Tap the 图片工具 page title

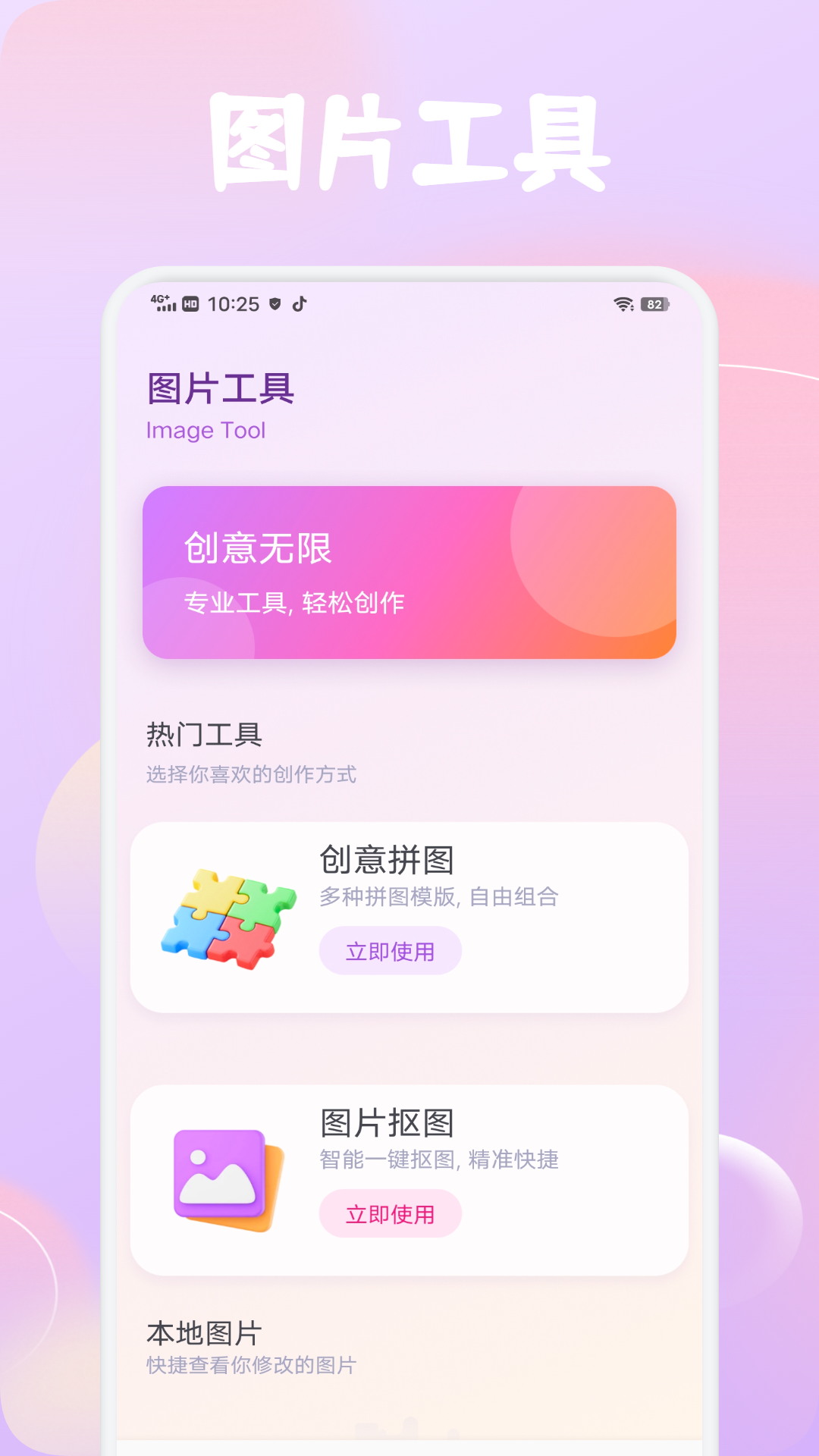221,388
